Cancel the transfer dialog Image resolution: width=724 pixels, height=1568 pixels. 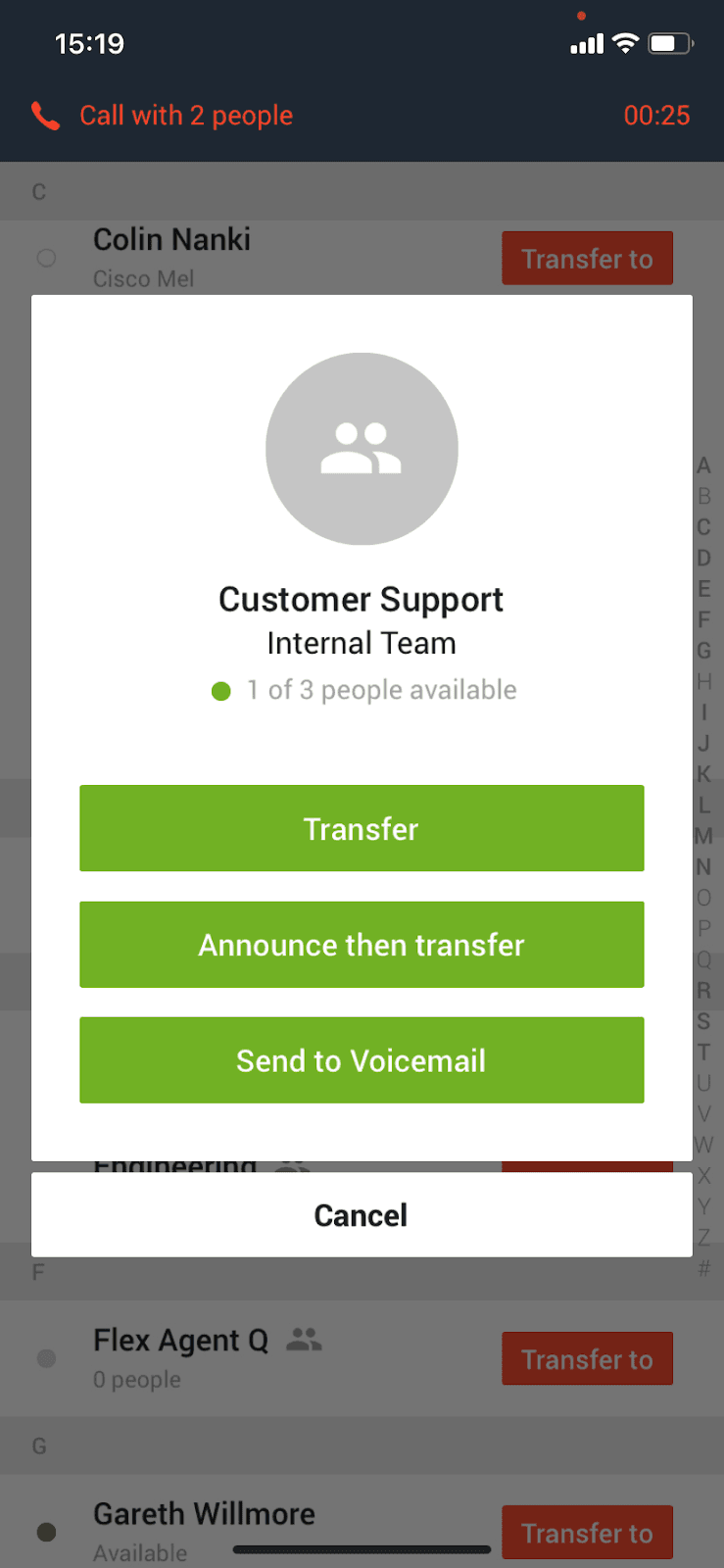pyautogui.click(x=362, y=1215)
